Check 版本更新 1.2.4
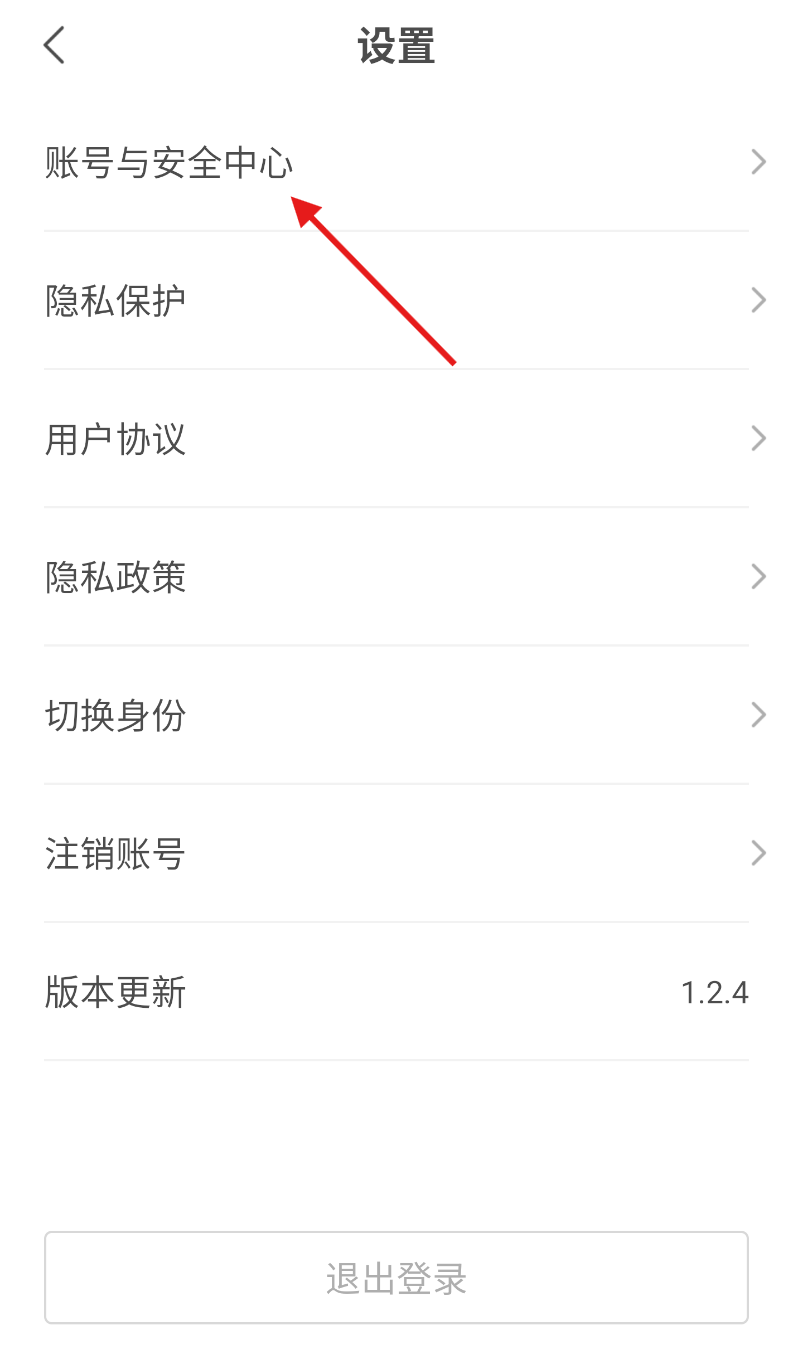The width and height of the screenshot is (793, 1348). [x=396, y=992]
